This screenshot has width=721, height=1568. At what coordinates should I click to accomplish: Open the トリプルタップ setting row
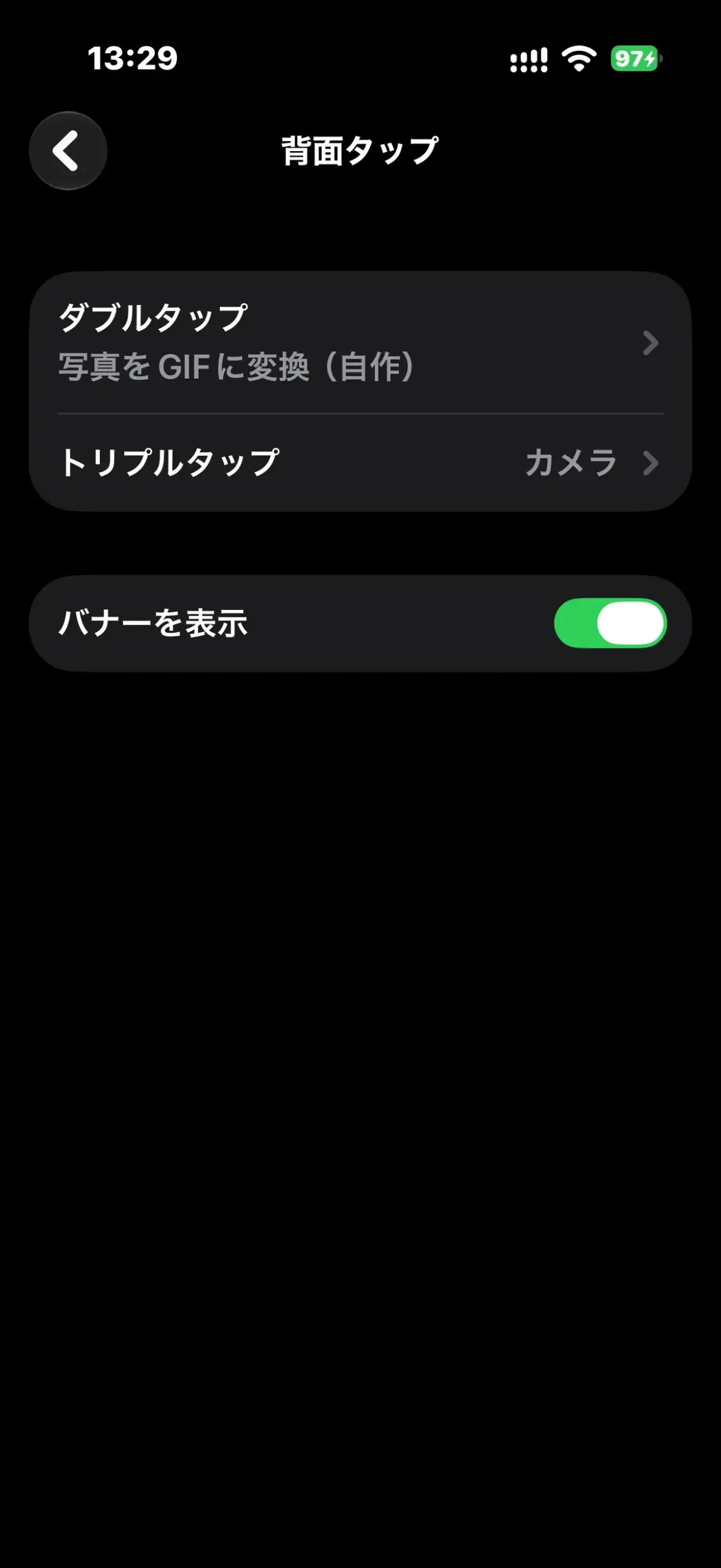click(360, 463)
